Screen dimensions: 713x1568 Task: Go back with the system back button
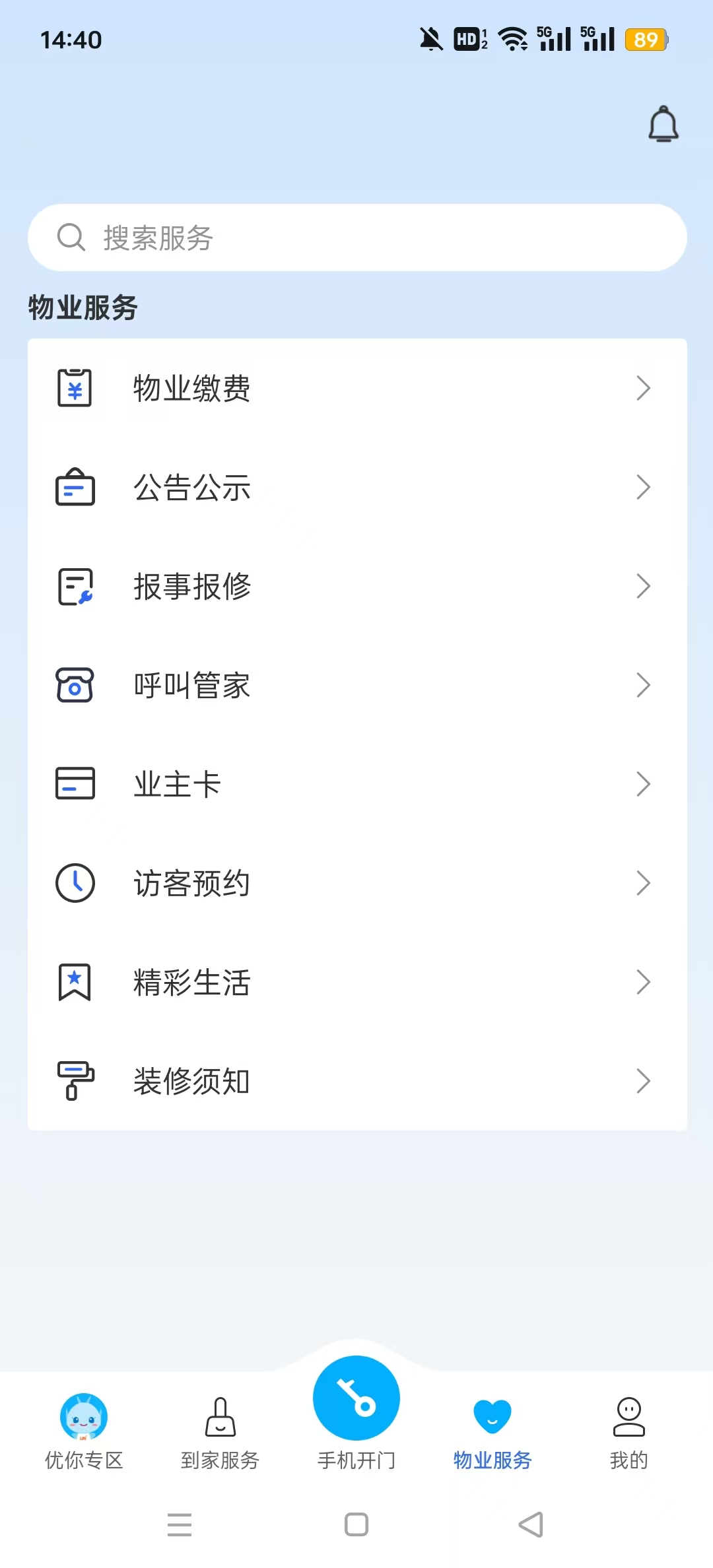pyautogui.click(x=531, y=1524)
